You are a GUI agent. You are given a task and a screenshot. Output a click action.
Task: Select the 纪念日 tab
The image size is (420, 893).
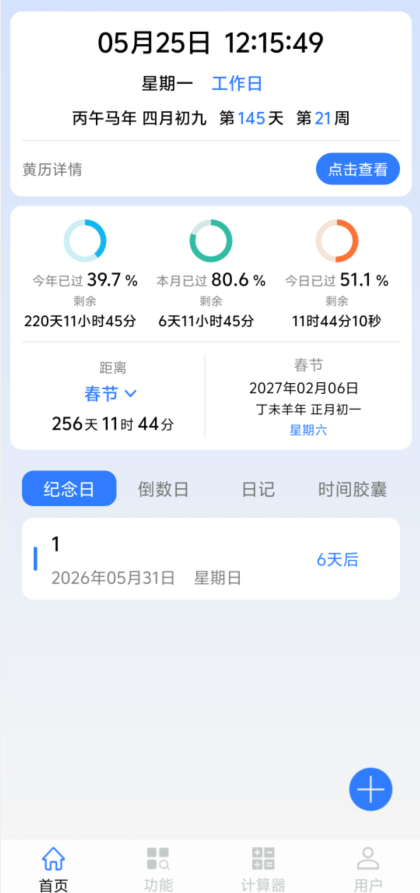[69, 489]
